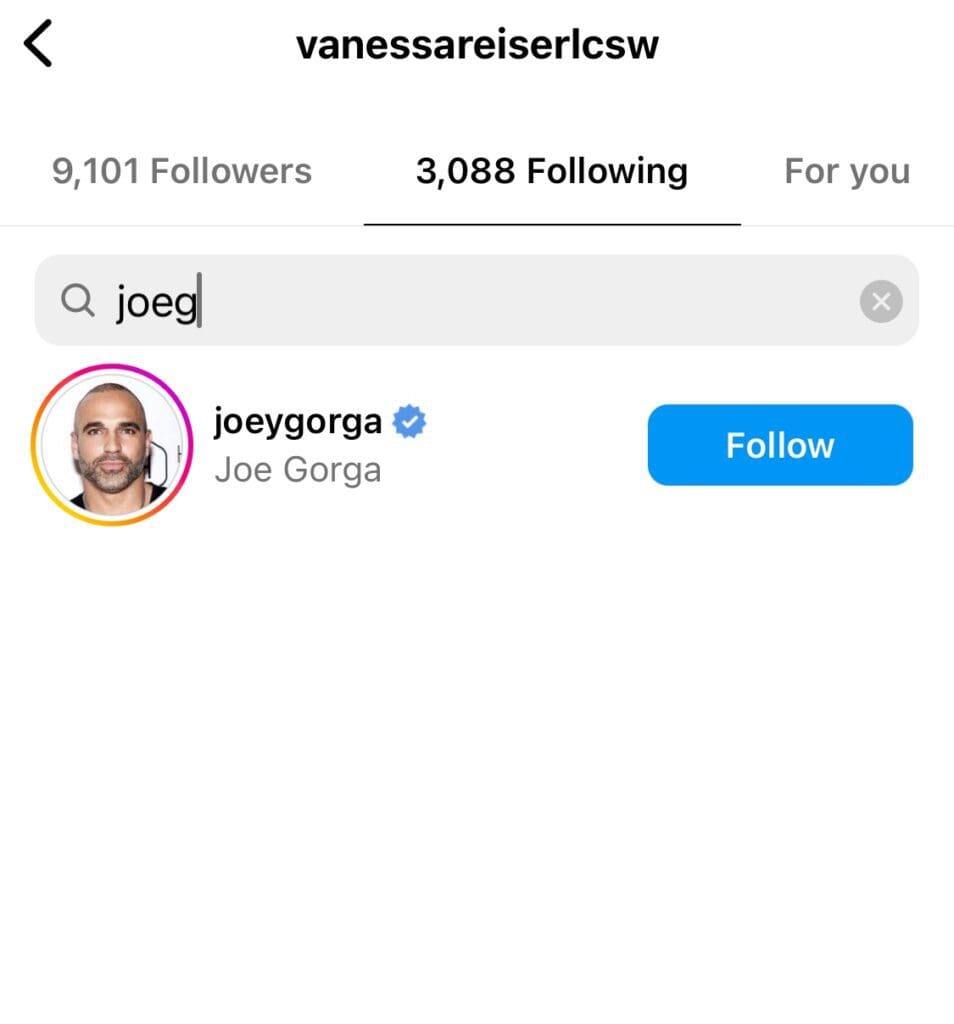Open joeygorga's story via profile picture ring
The image size is (954, 1024).
pos(112,445)
